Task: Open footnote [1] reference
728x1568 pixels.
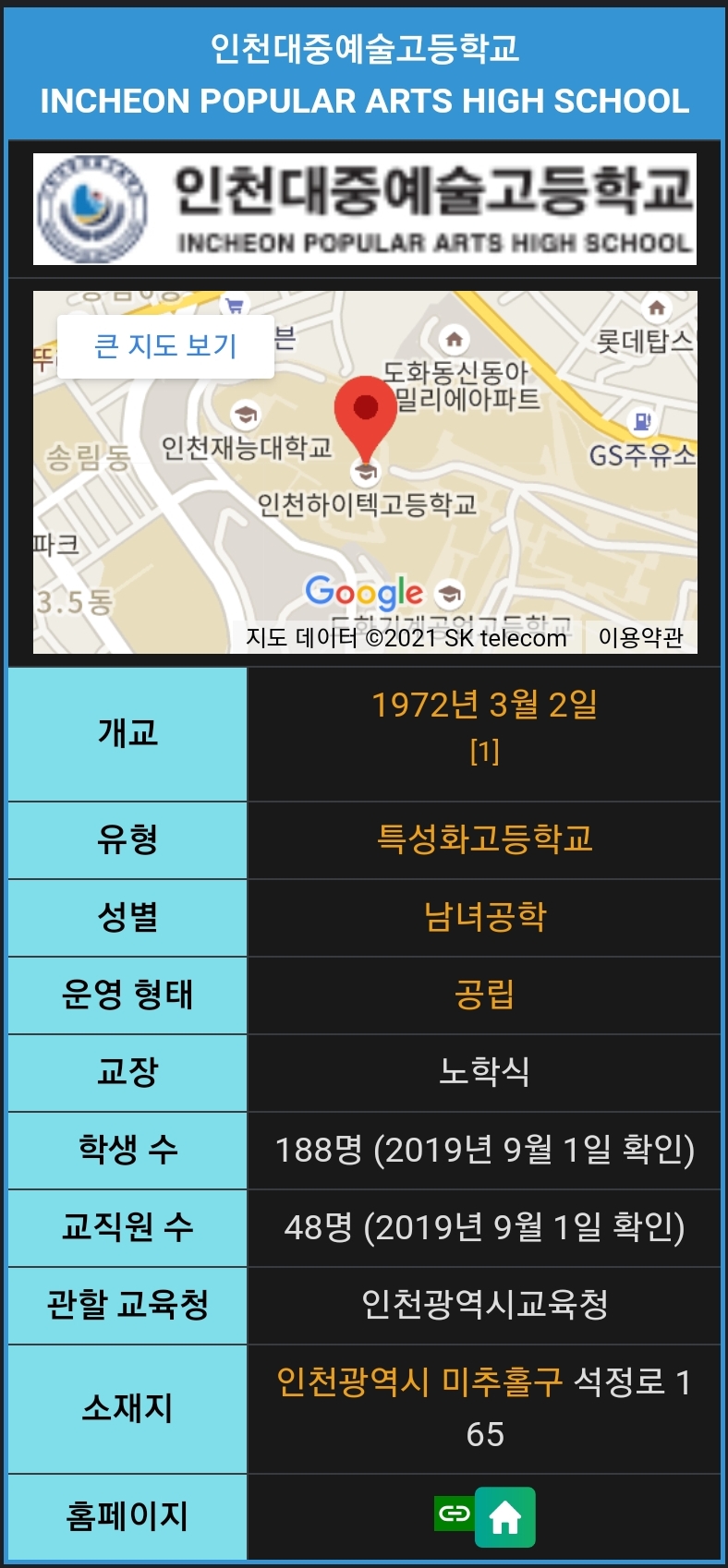Action: coord(484,752)
